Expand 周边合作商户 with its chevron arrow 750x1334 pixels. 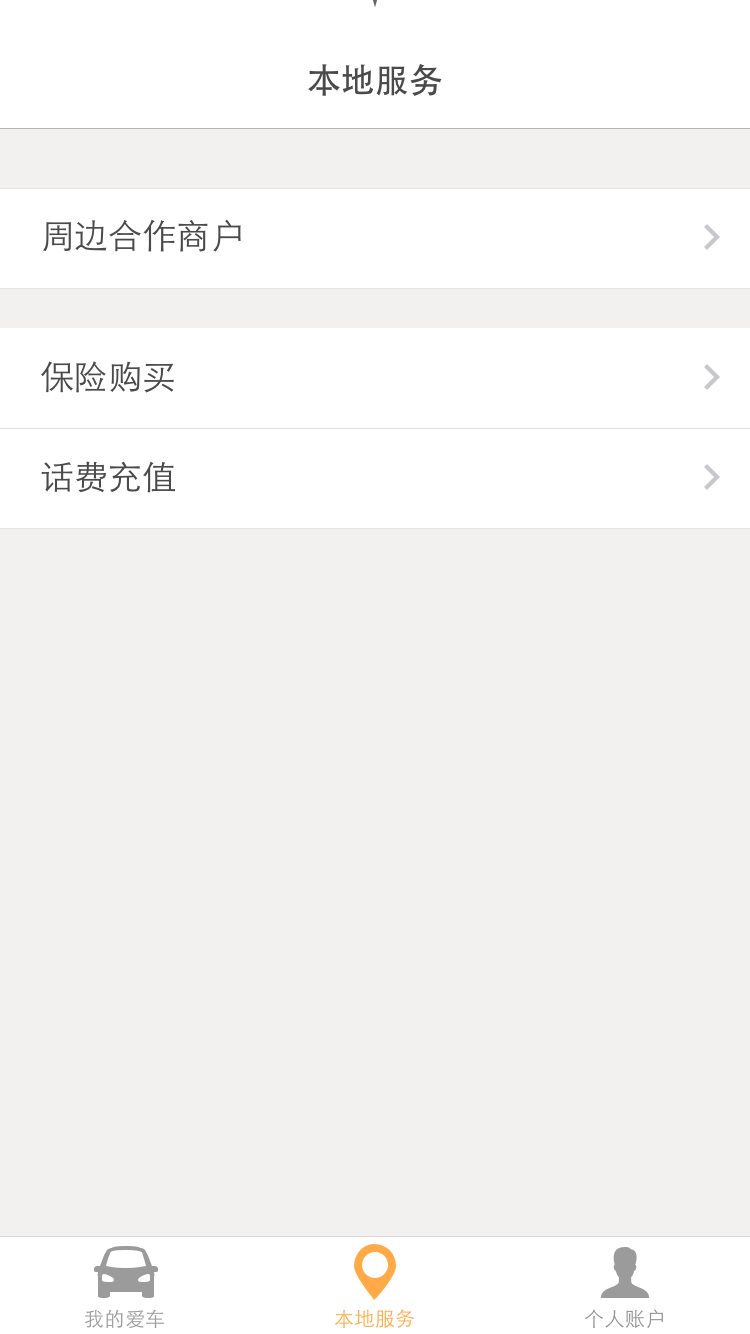711,237
